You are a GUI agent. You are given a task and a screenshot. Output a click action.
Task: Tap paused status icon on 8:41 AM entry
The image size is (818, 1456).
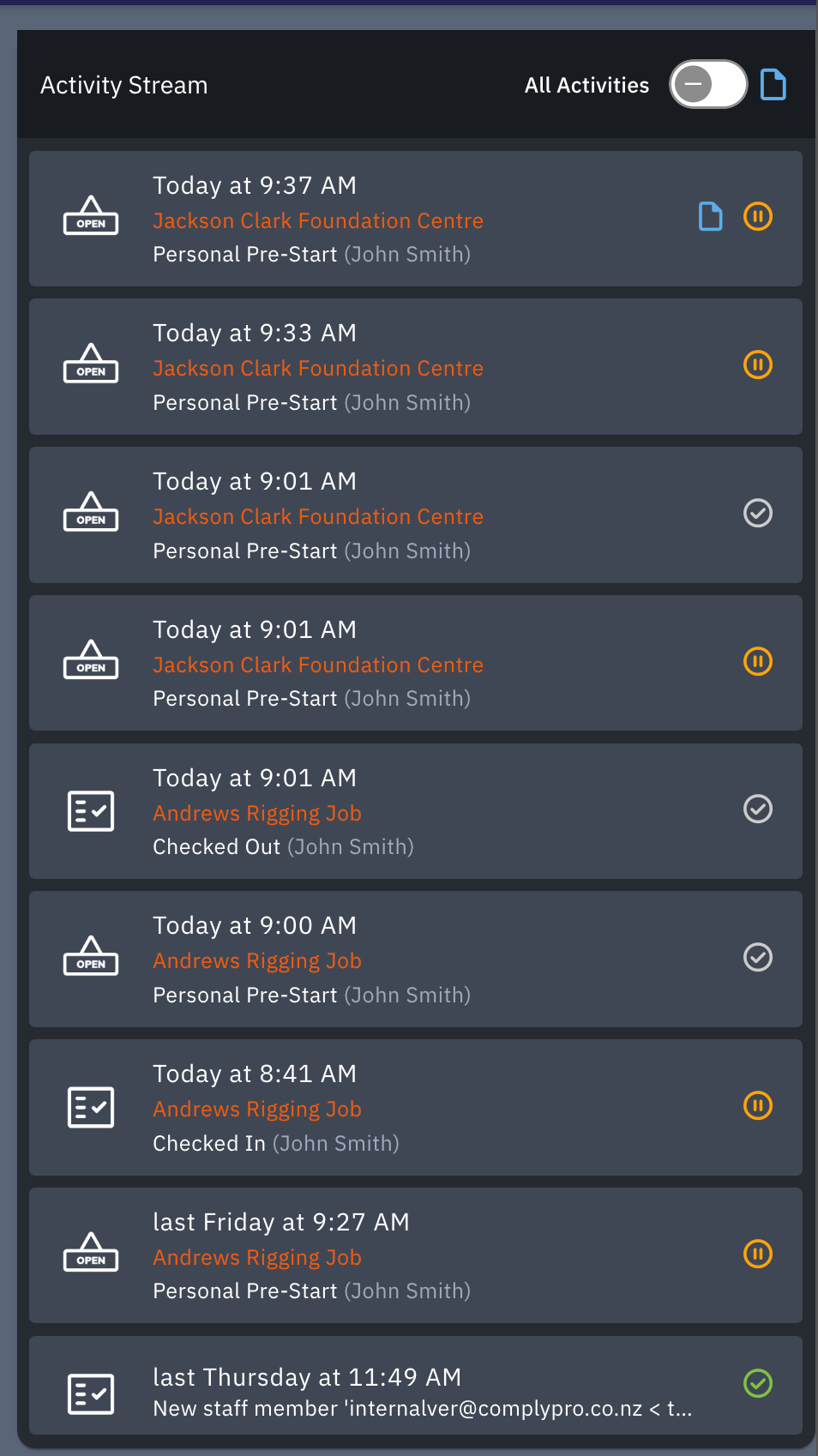coord(757,1105)
